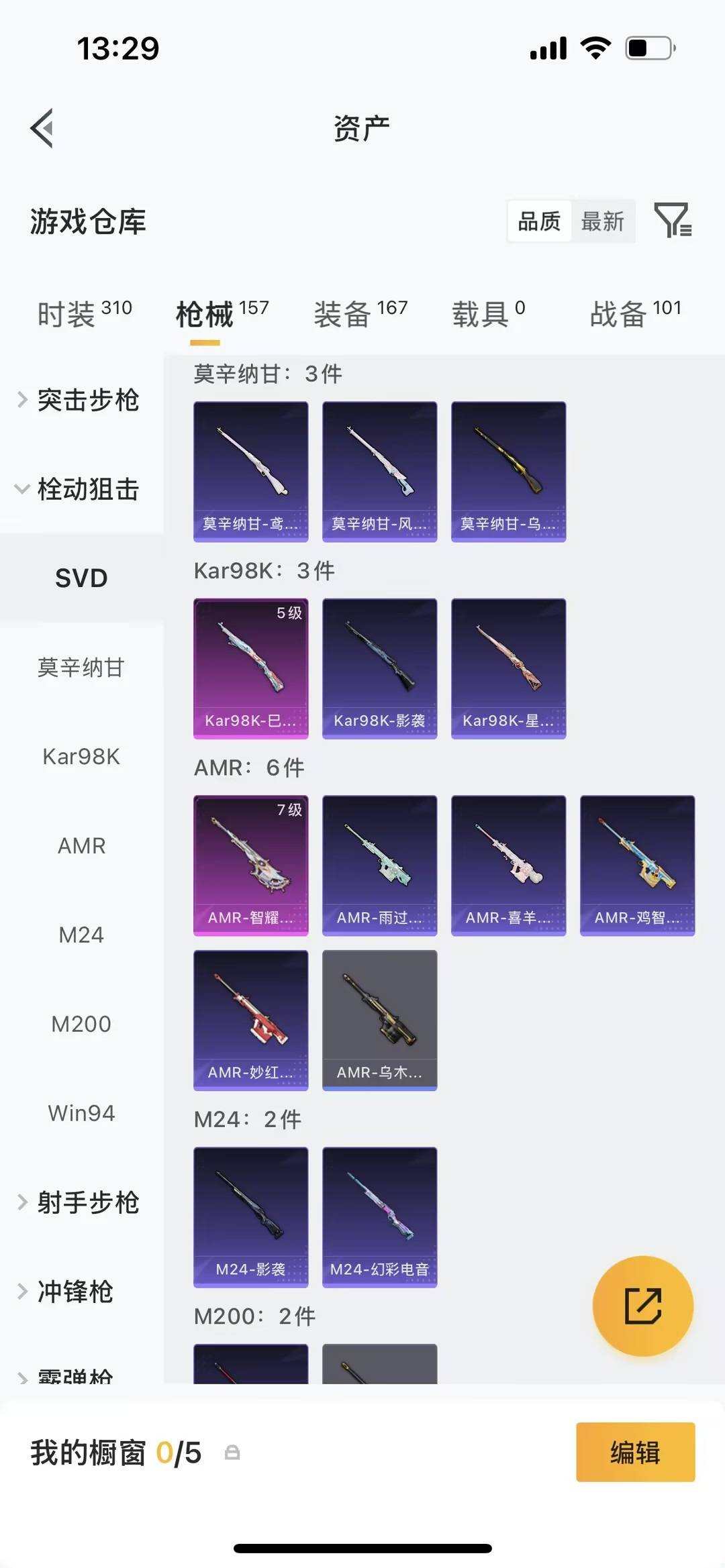Select the AMR-乌木 skin card

[379, 1020]
